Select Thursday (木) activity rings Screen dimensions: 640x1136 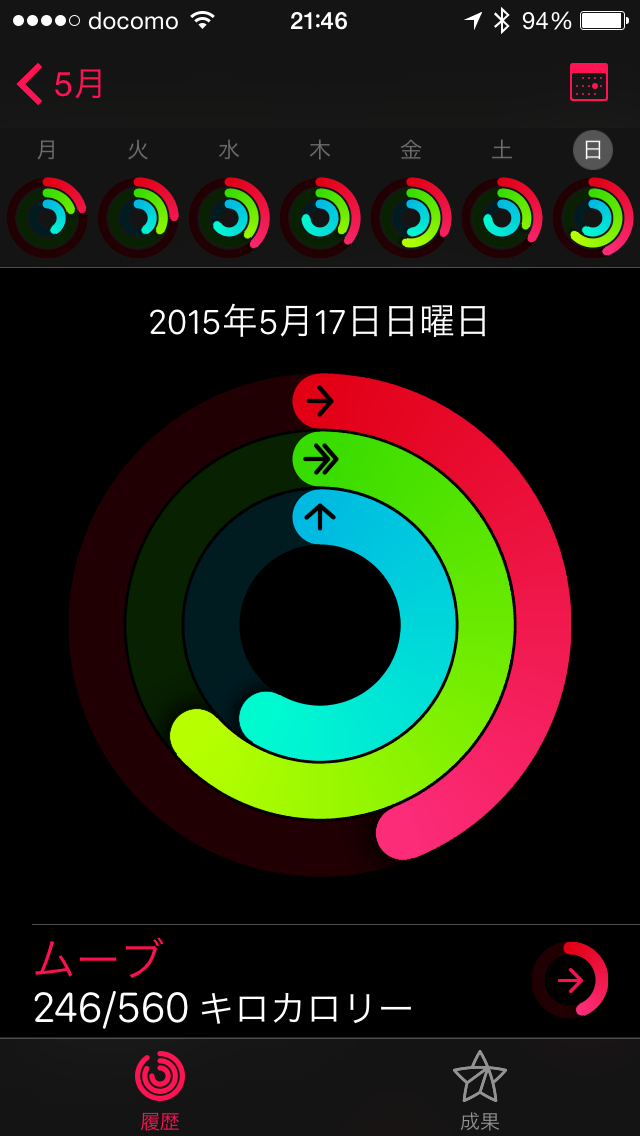coord(320,217)
